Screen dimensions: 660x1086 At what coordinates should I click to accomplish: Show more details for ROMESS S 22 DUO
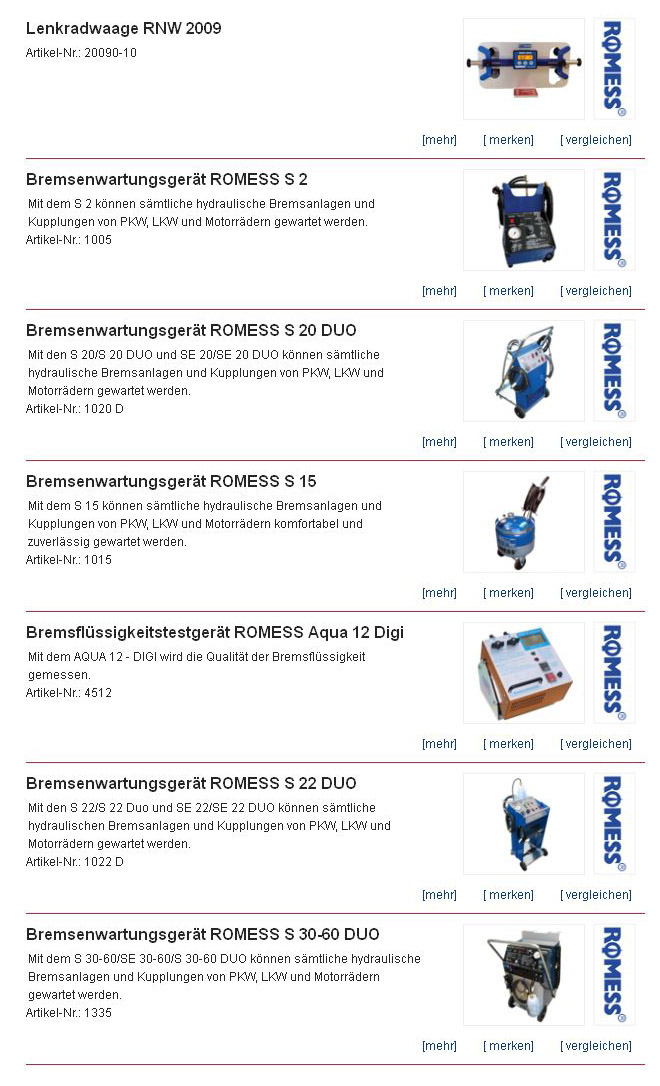(x=439, y=895)
